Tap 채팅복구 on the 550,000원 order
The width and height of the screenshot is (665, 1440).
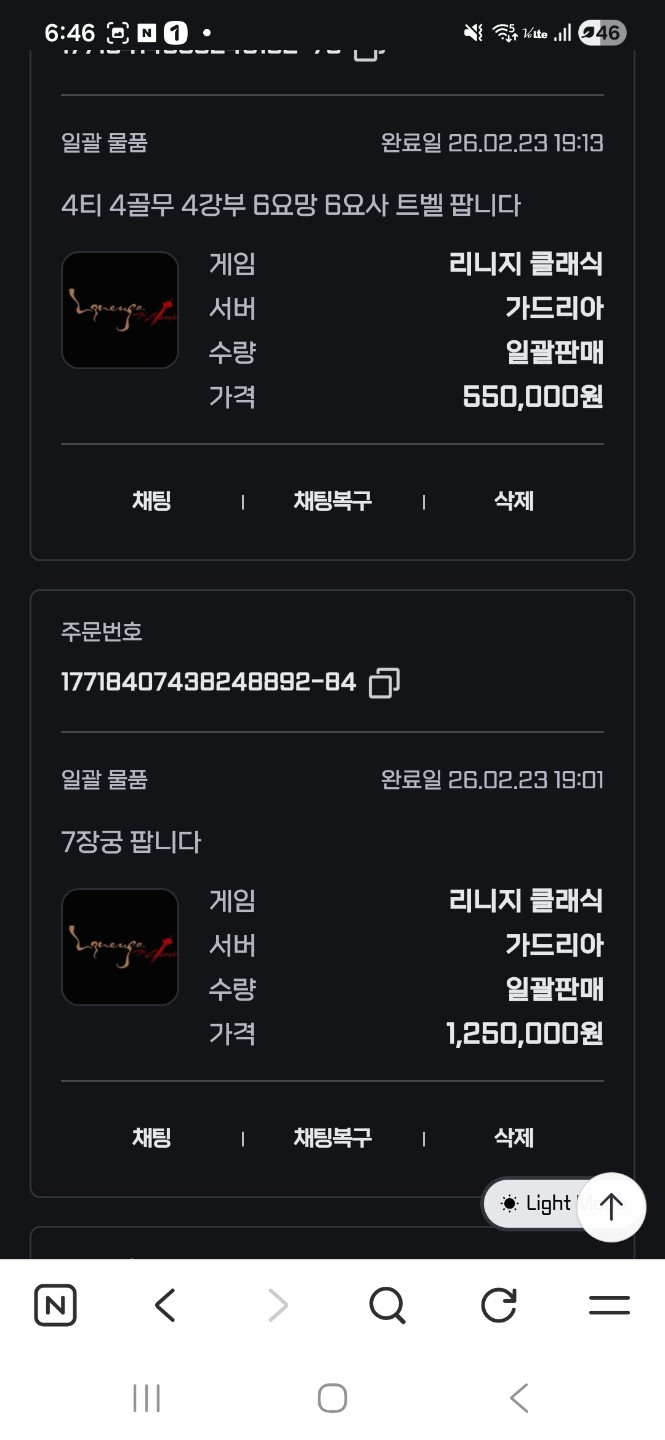(x=332, y=501)
